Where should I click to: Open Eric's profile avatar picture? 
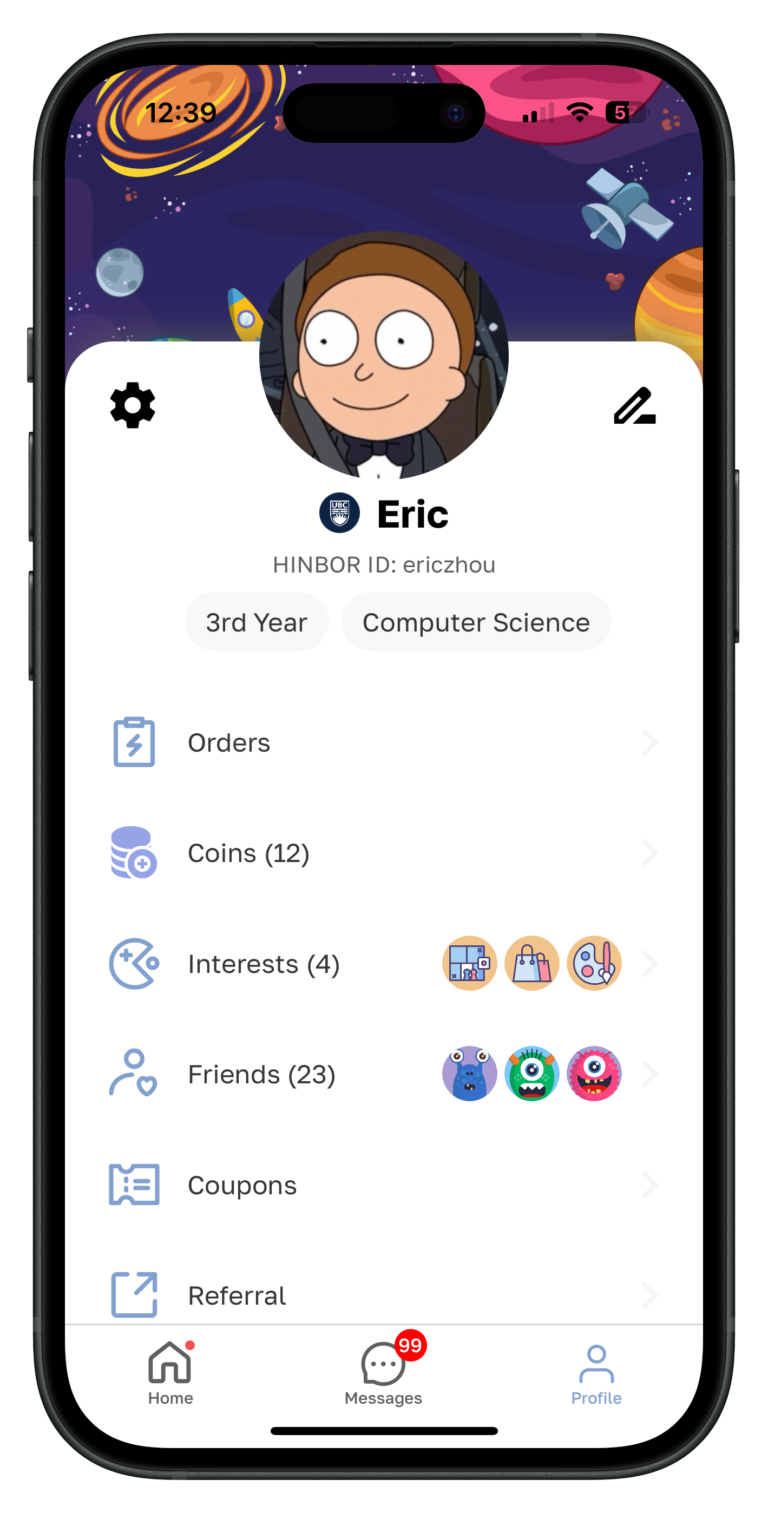tap(384, 355)
